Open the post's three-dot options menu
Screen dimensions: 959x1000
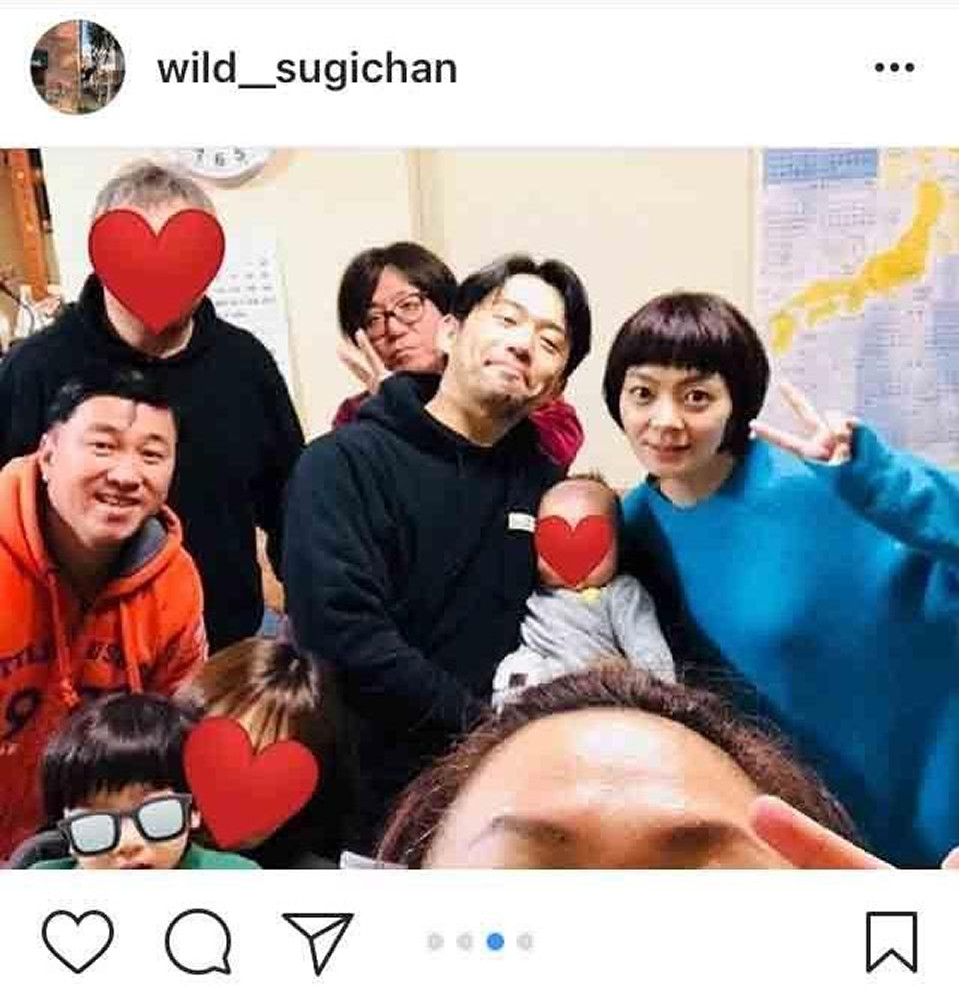[x=893, y=67]
